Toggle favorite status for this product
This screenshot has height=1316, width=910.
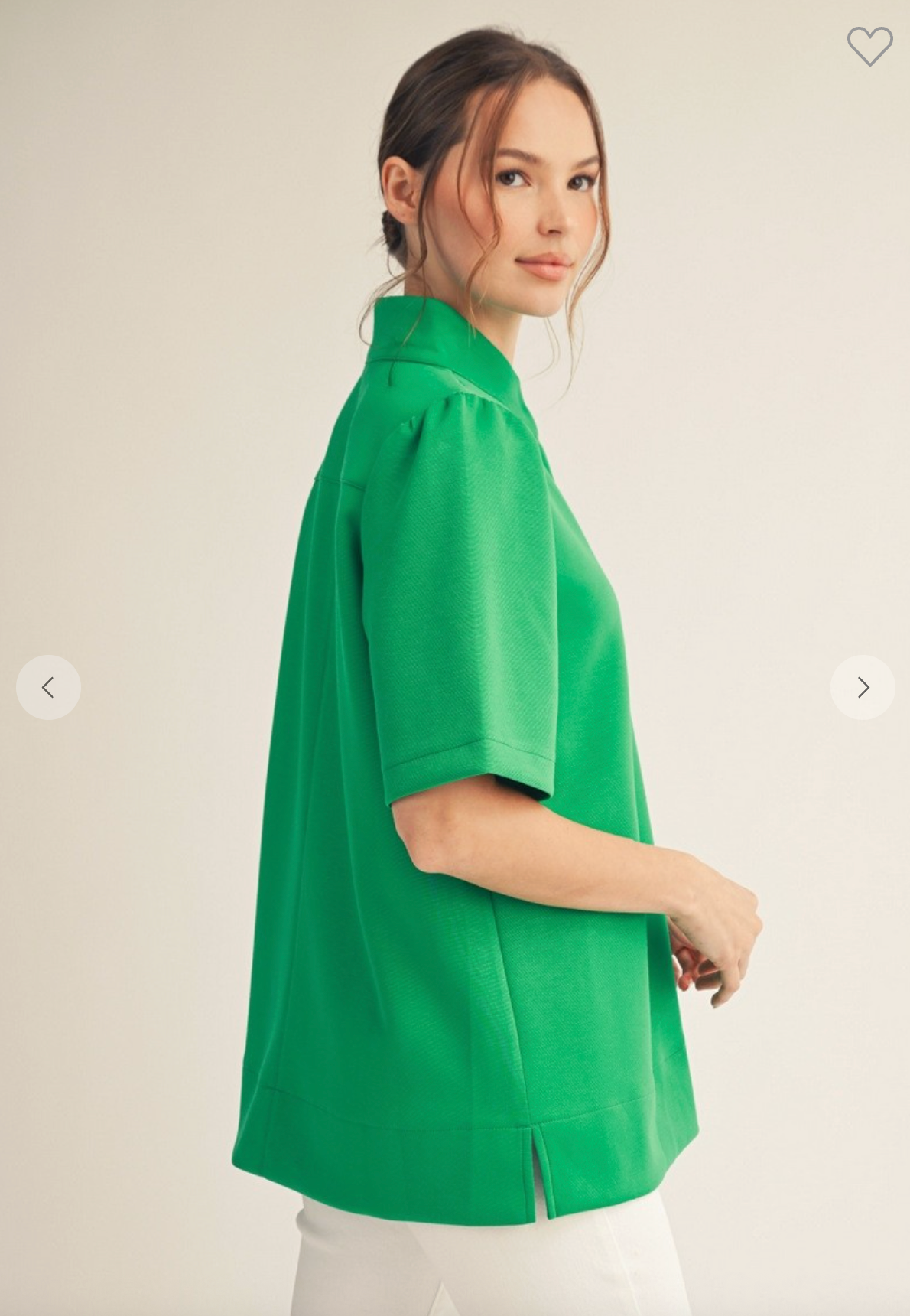click(869, 47)
